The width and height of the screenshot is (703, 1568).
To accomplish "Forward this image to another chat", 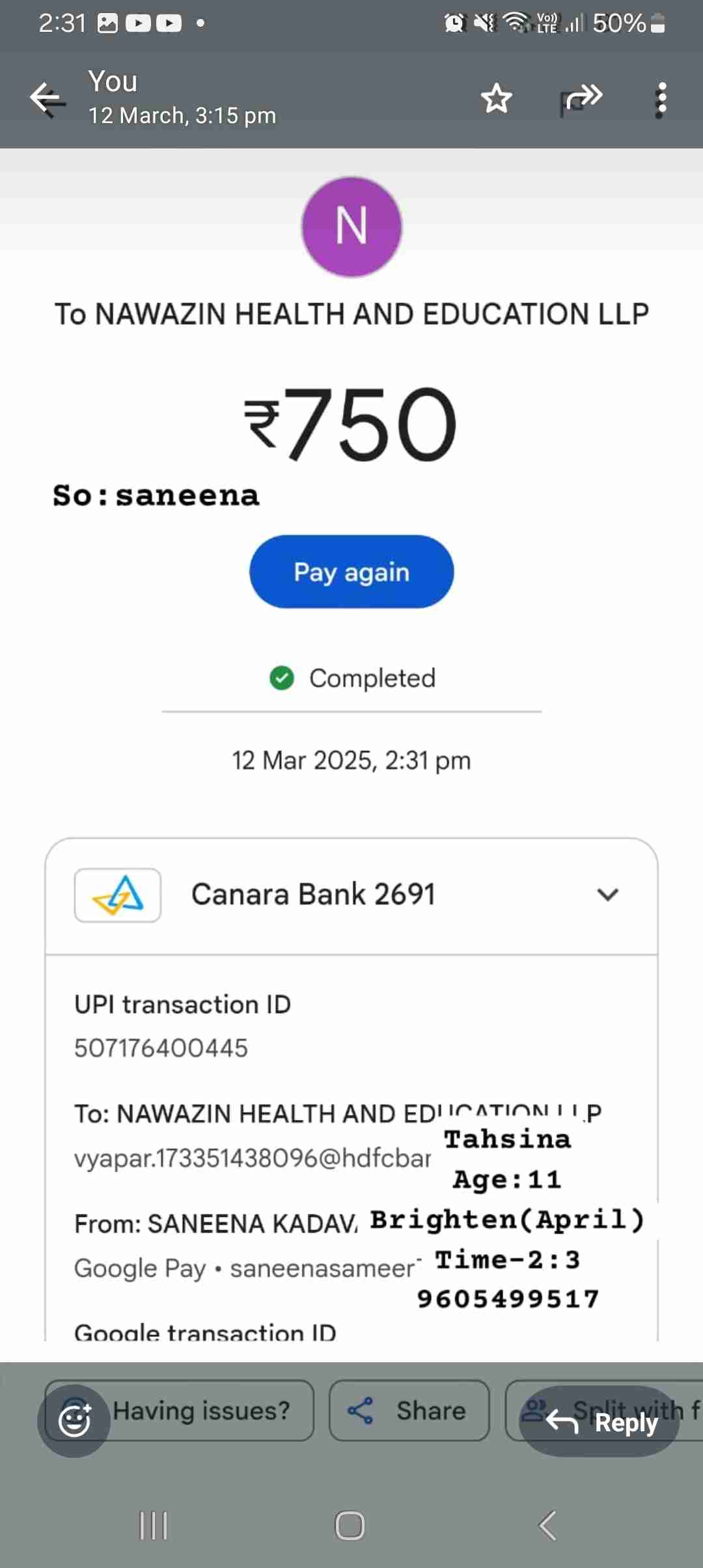I will 581,99.
